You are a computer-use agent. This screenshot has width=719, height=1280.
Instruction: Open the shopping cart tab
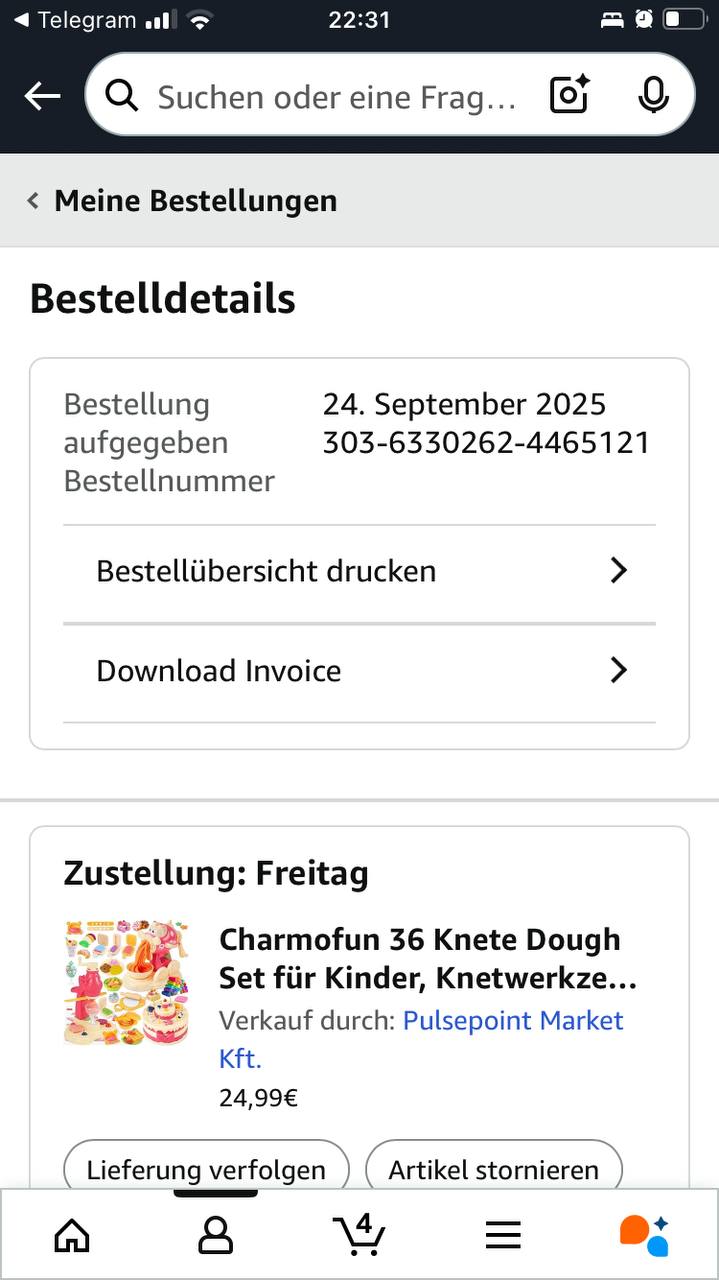pyautogui.click(x=359, y=1235)
